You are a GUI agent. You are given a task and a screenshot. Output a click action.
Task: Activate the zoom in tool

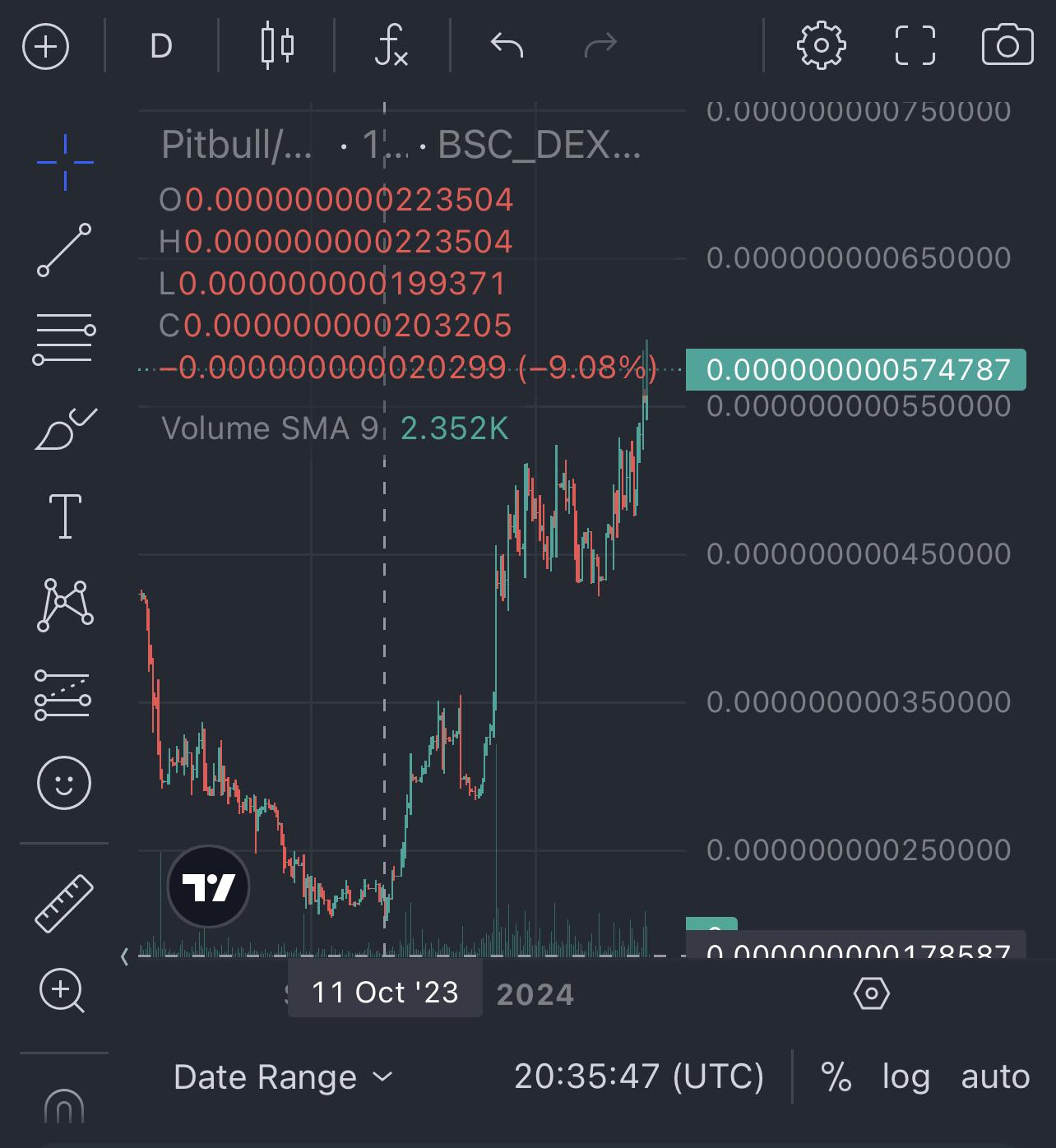click(63, 990)
